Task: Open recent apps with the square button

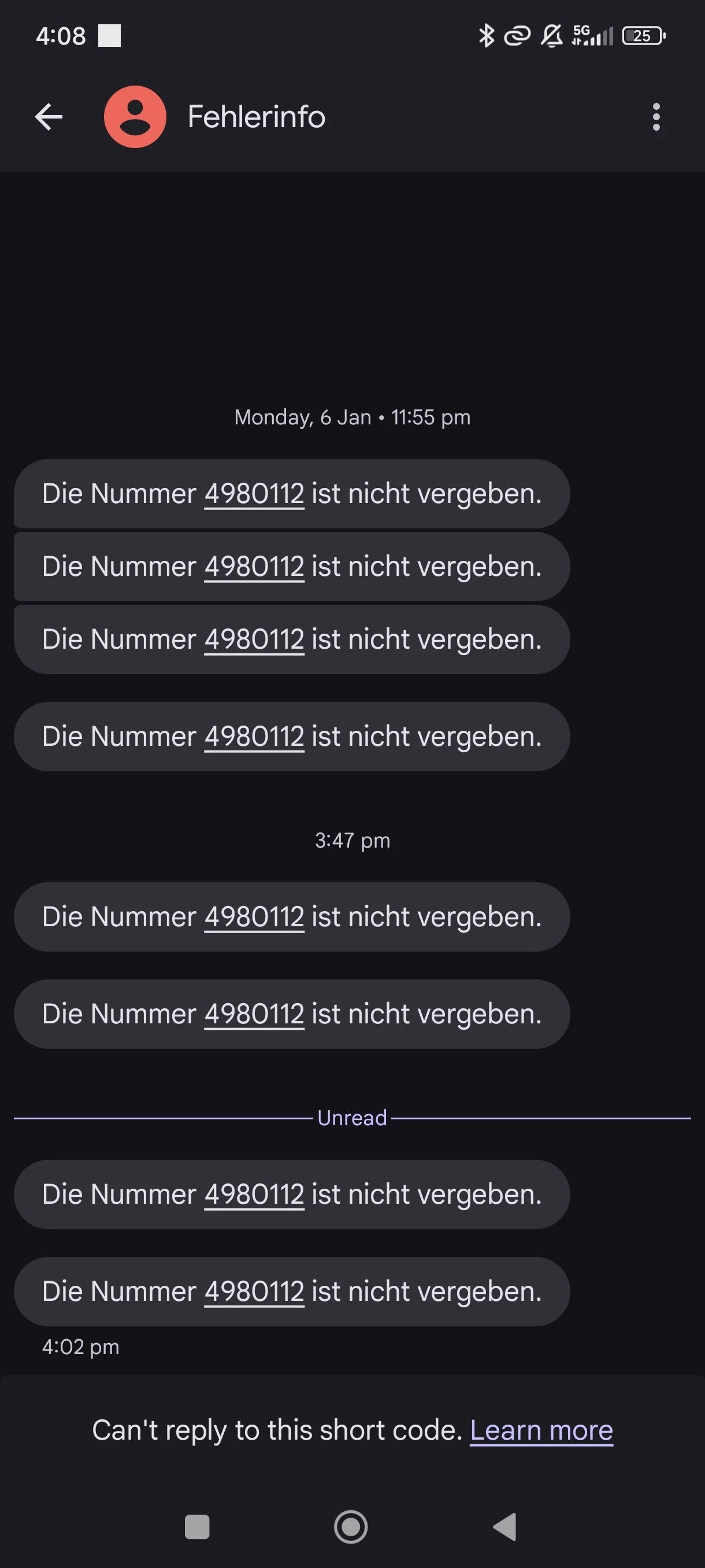Action: point(197,1526)
